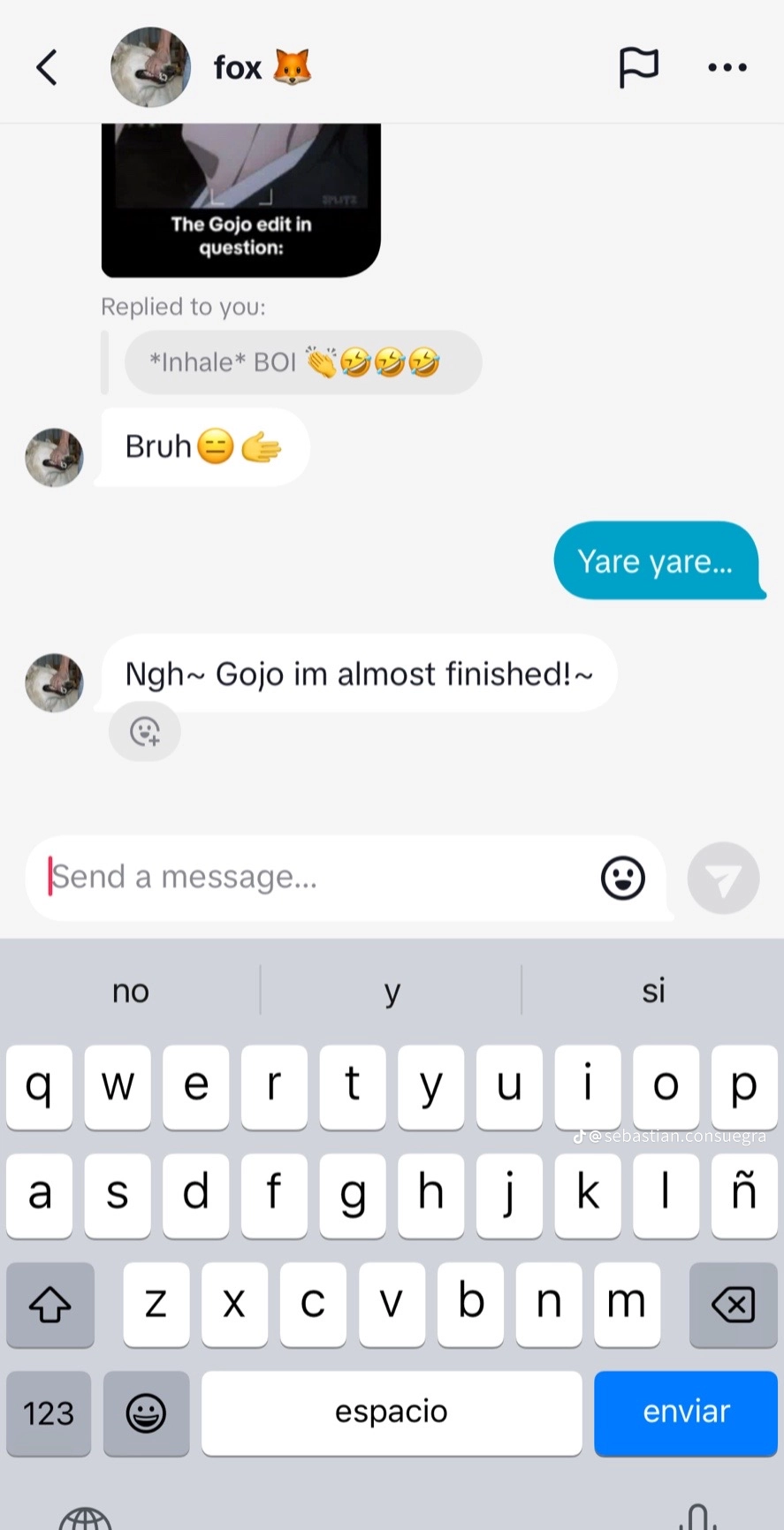784x1530 pixels.
Task: Open the three-dot overflow menu
Action: click(727, 67)
